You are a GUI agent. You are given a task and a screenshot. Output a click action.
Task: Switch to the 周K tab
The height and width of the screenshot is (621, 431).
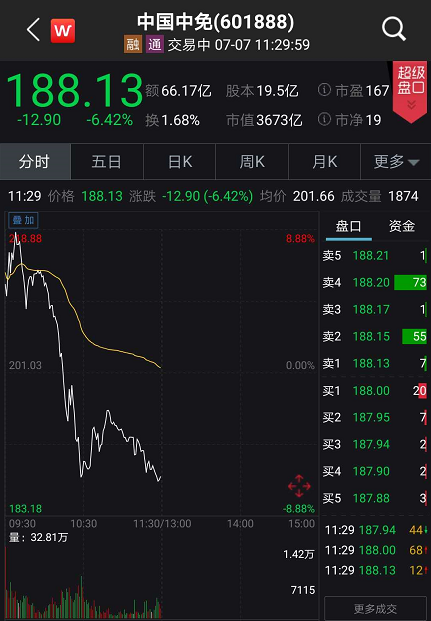pos(252,162)
